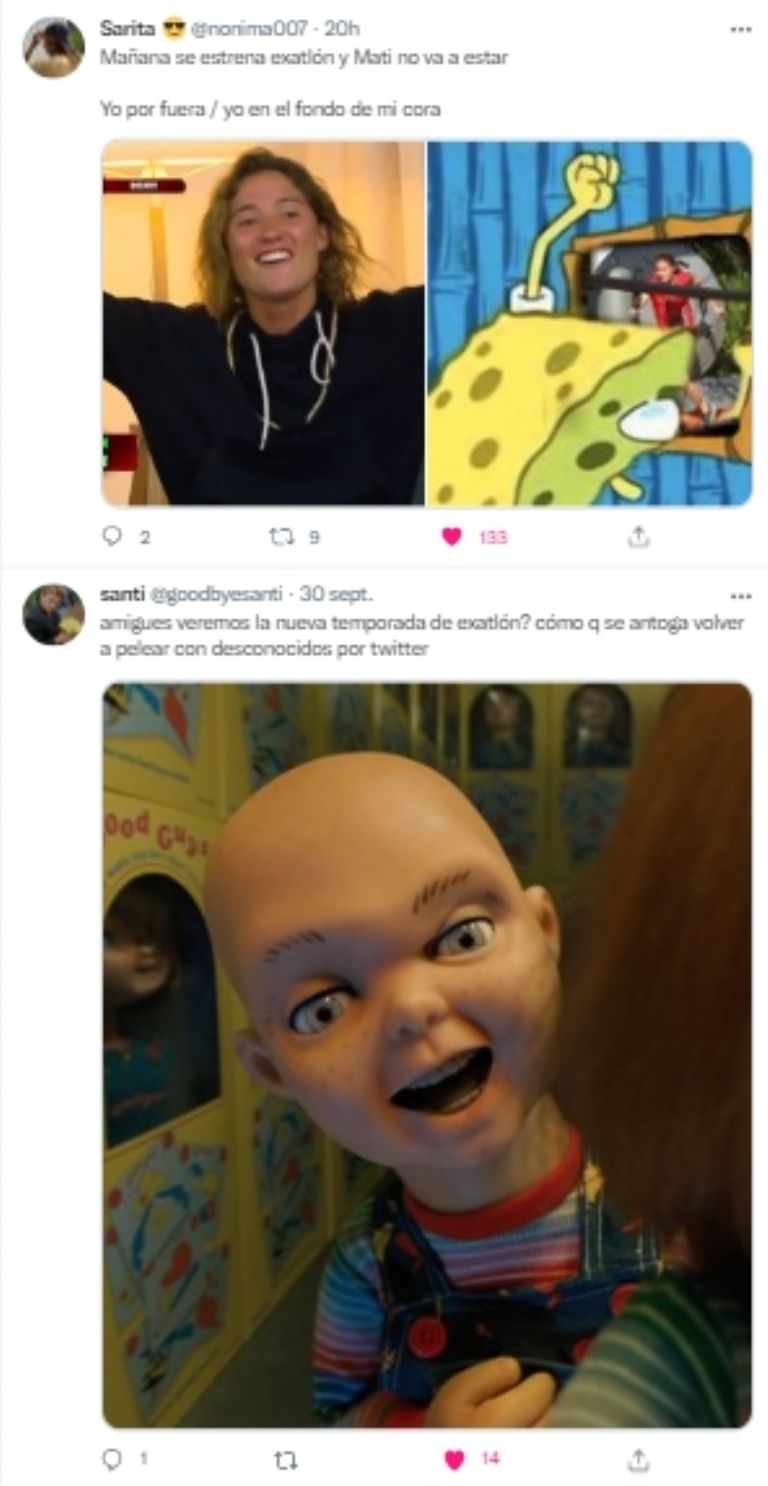Open Sarita's profile picture

click(x=54, y=47)
